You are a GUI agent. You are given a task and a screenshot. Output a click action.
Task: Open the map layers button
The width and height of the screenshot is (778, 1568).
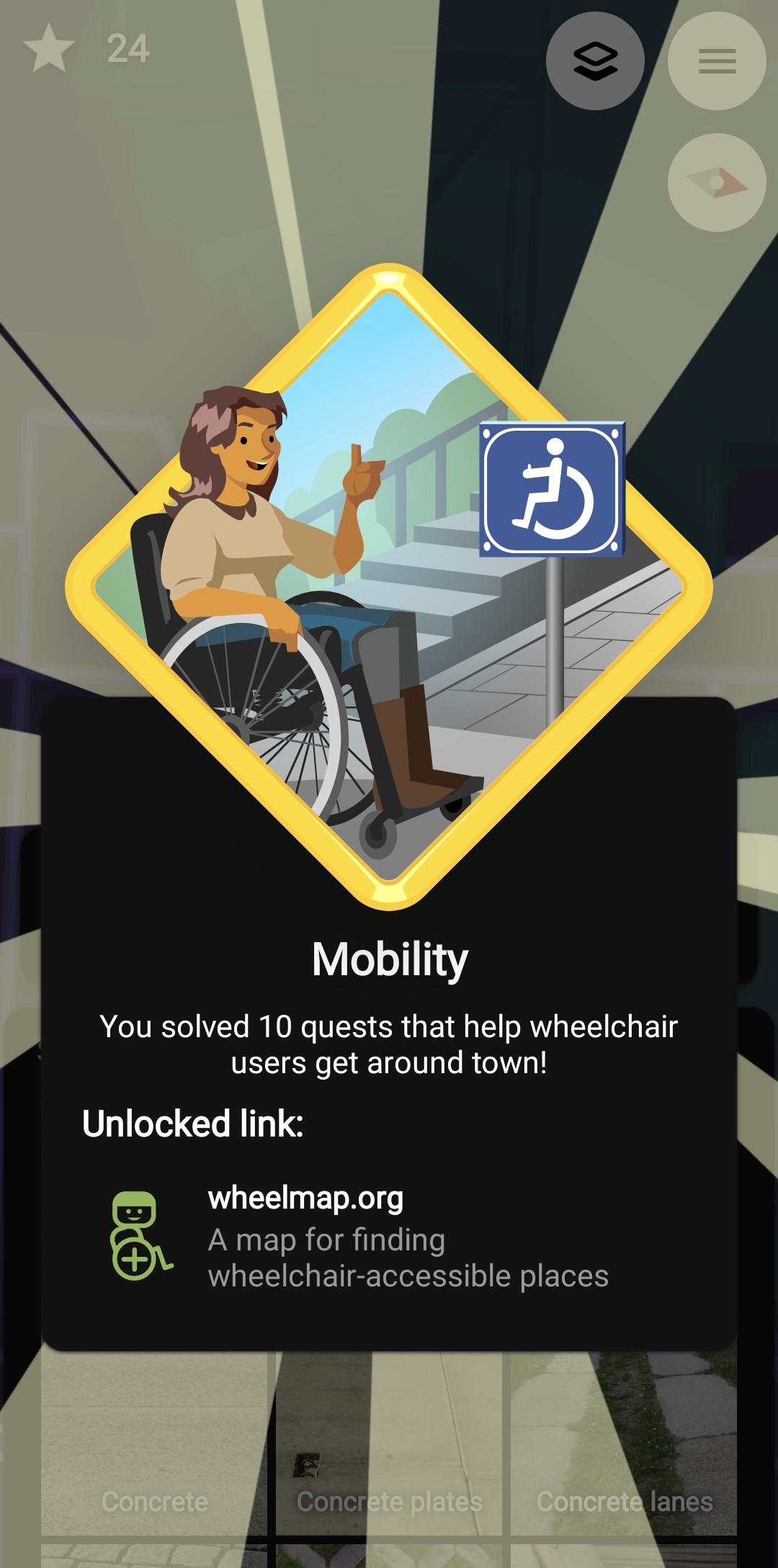[595, 61]
